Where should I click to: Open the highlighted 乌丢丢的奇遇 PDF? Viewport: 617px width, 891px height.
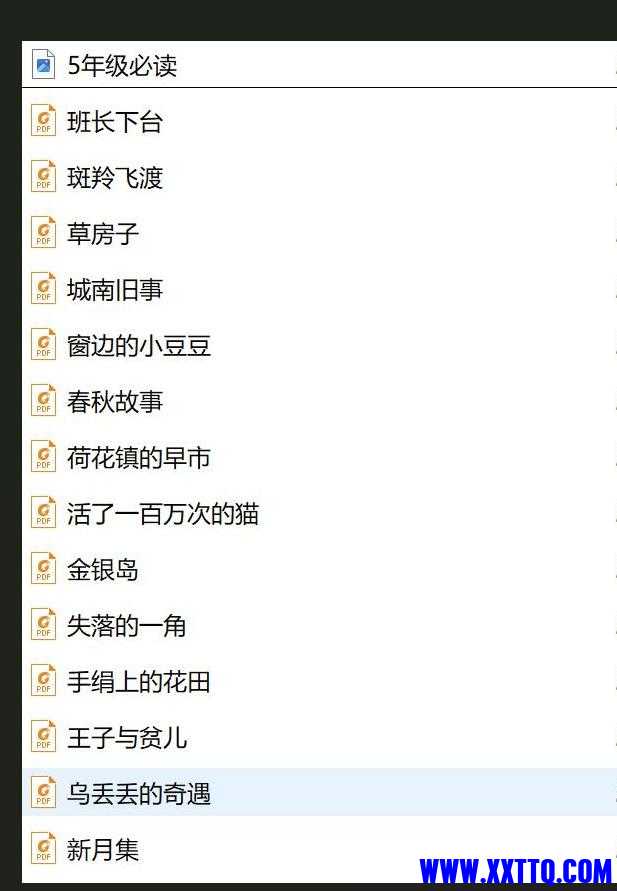[138, 794]
